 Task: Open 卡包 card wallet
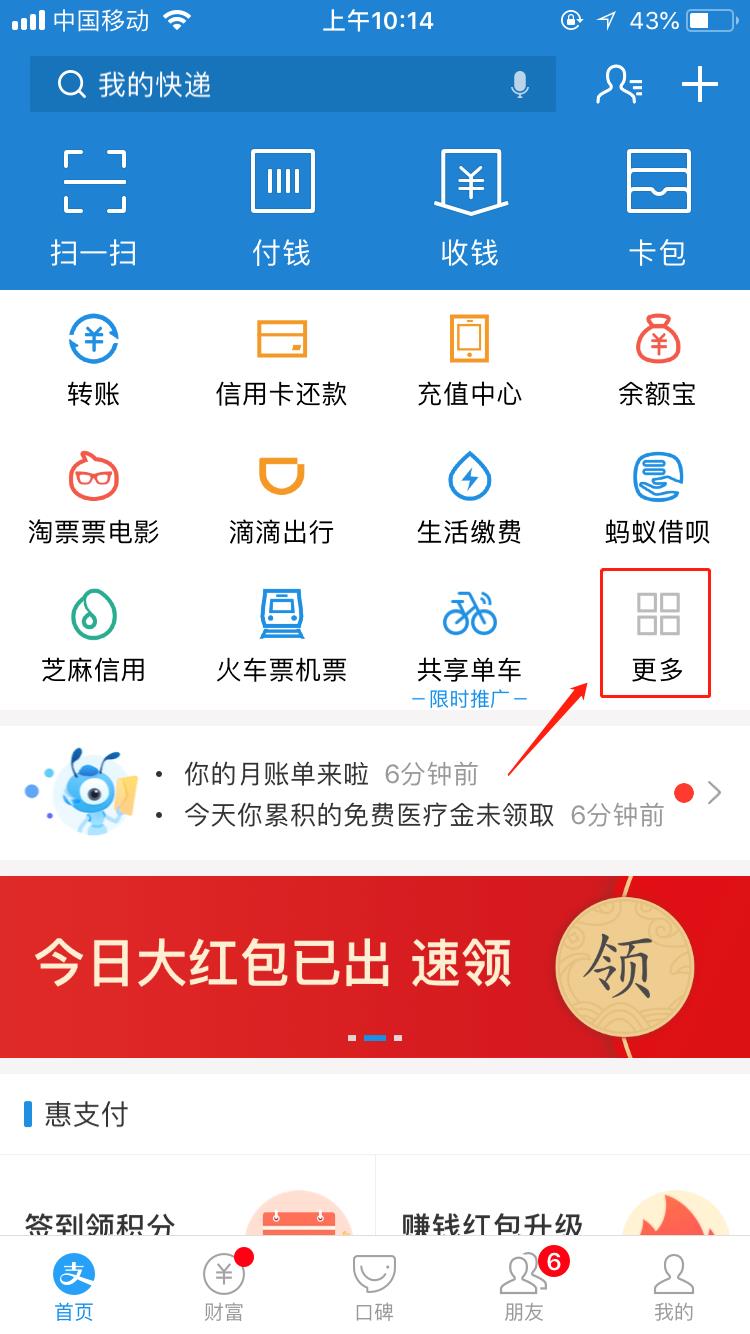click(x=657, y=207)
